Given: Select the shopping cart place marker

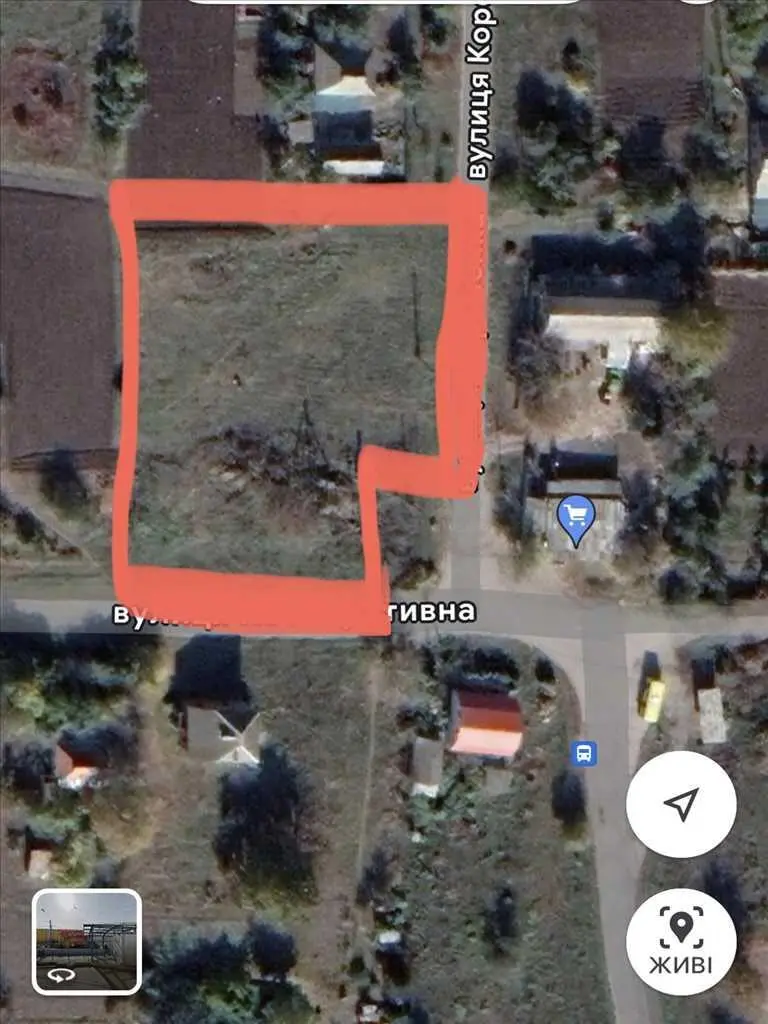Looking at the screenshot, I should [x=575, y=519].
